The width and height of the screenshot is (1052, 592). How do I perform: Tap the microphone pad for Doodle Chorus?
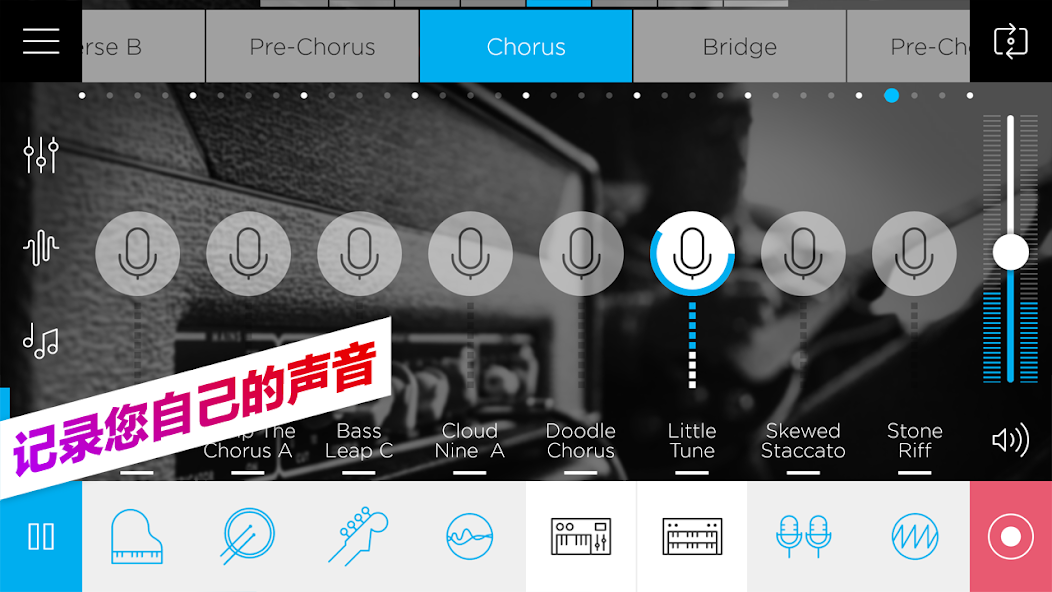coord(581,253)
